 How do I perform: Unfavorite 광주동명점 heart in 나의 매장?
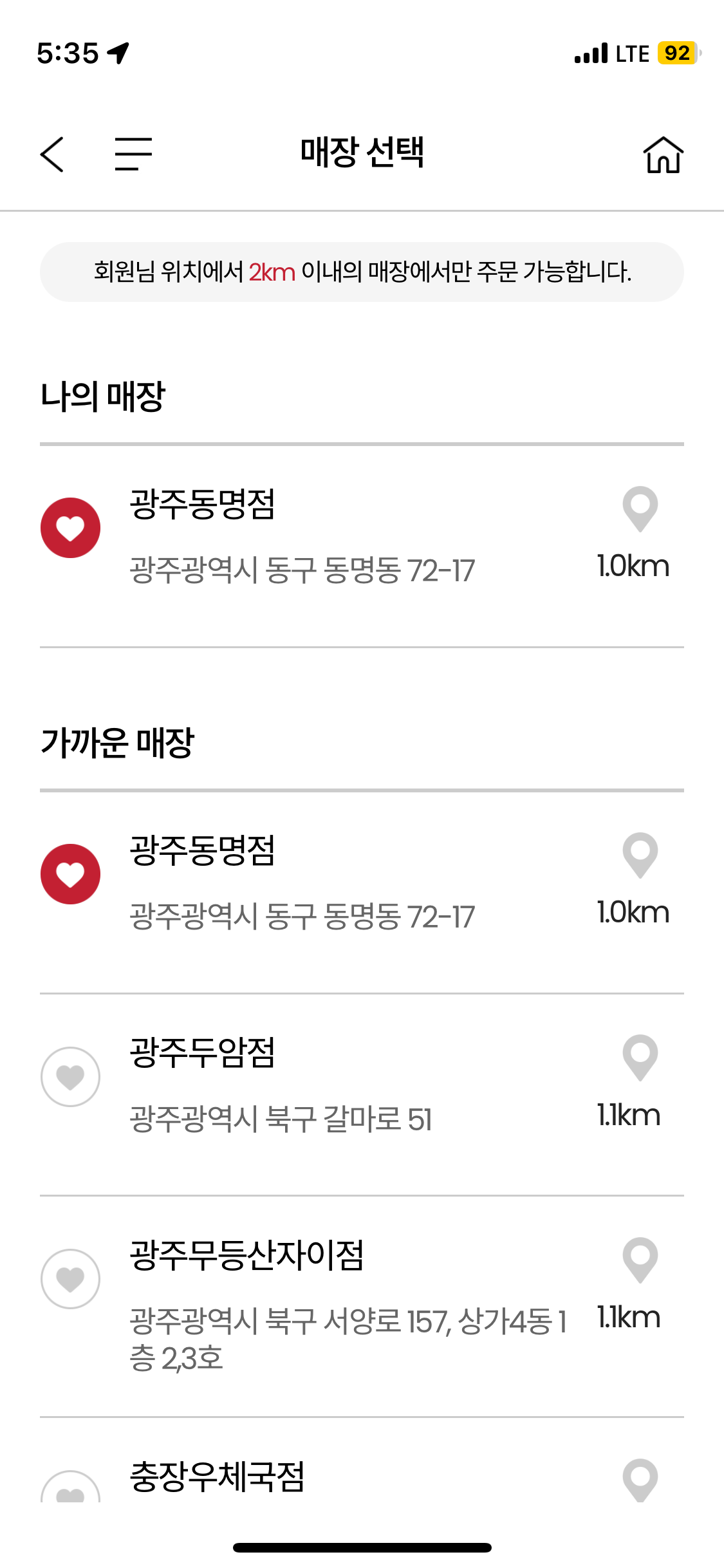[x=71, y=528]
